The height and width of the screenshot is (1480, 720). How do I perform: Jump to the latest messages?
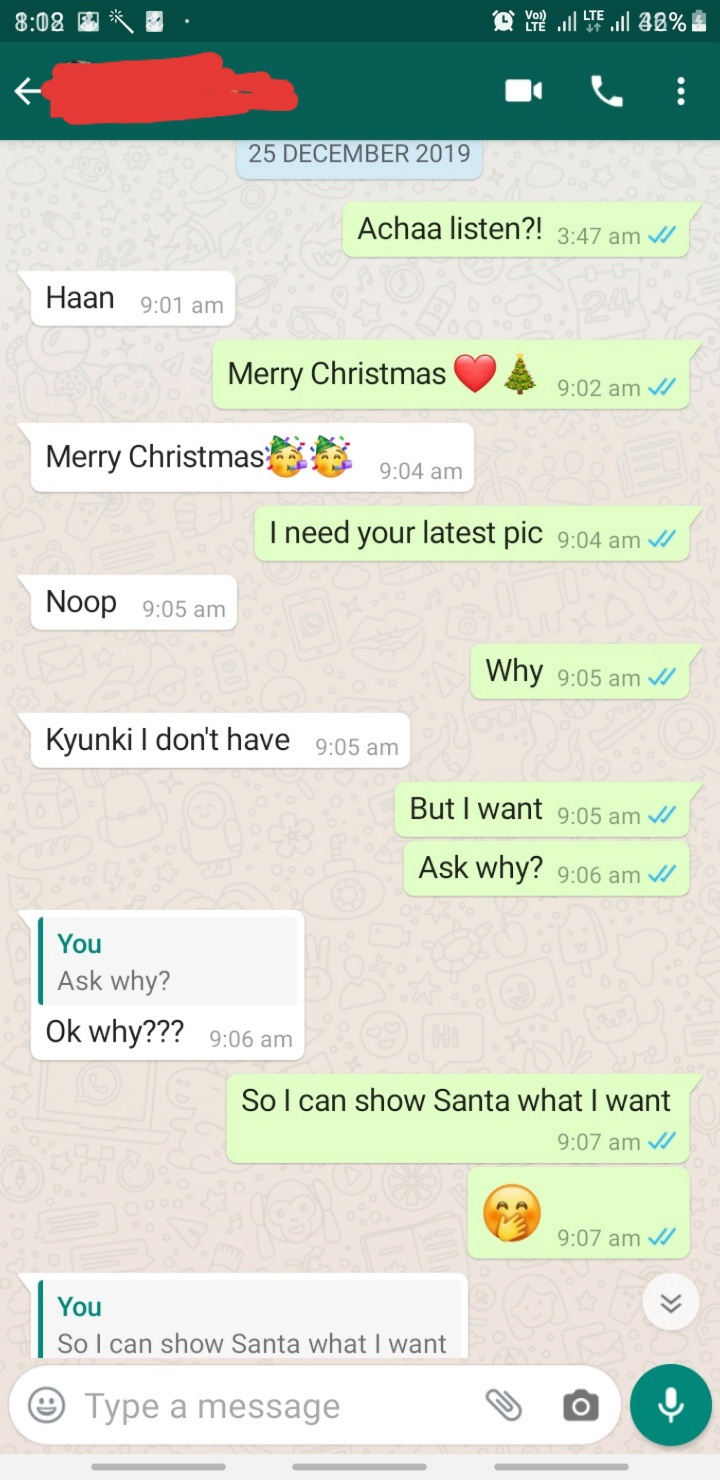click(670, 1302)
